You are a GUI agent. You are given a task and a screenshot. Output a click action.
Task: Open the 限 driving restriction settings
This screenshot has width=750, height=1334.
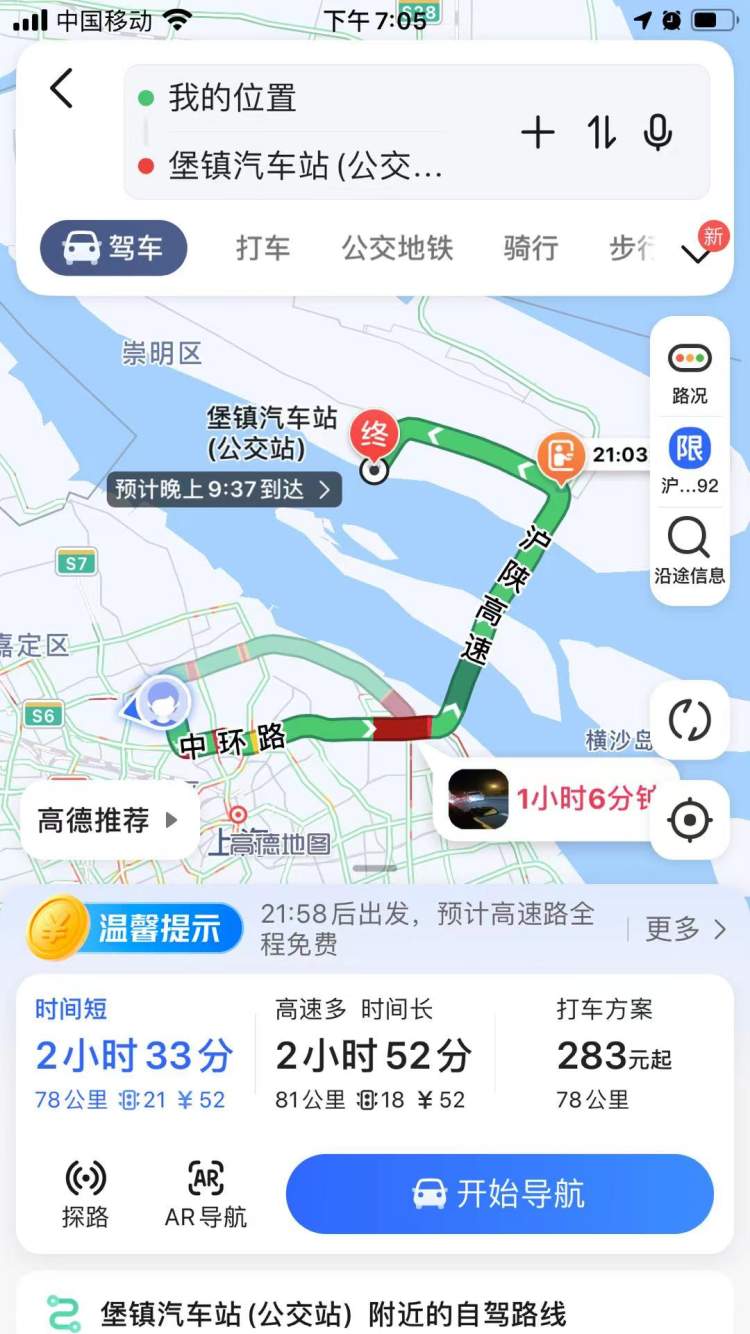(689, 461)
